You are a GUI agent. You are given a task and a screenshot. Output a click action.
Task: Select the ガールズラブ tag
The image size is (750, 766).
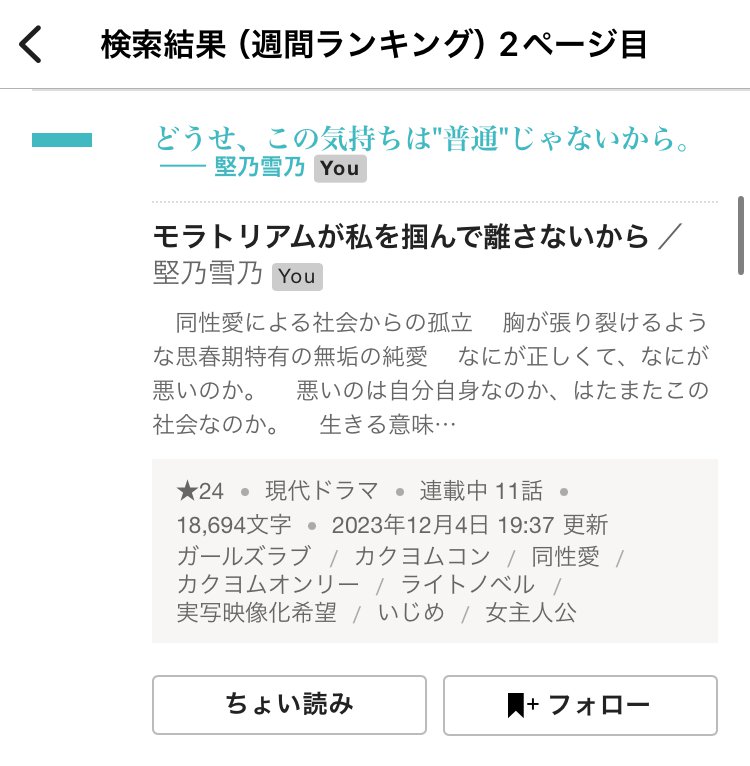click(x=243, y=557)
